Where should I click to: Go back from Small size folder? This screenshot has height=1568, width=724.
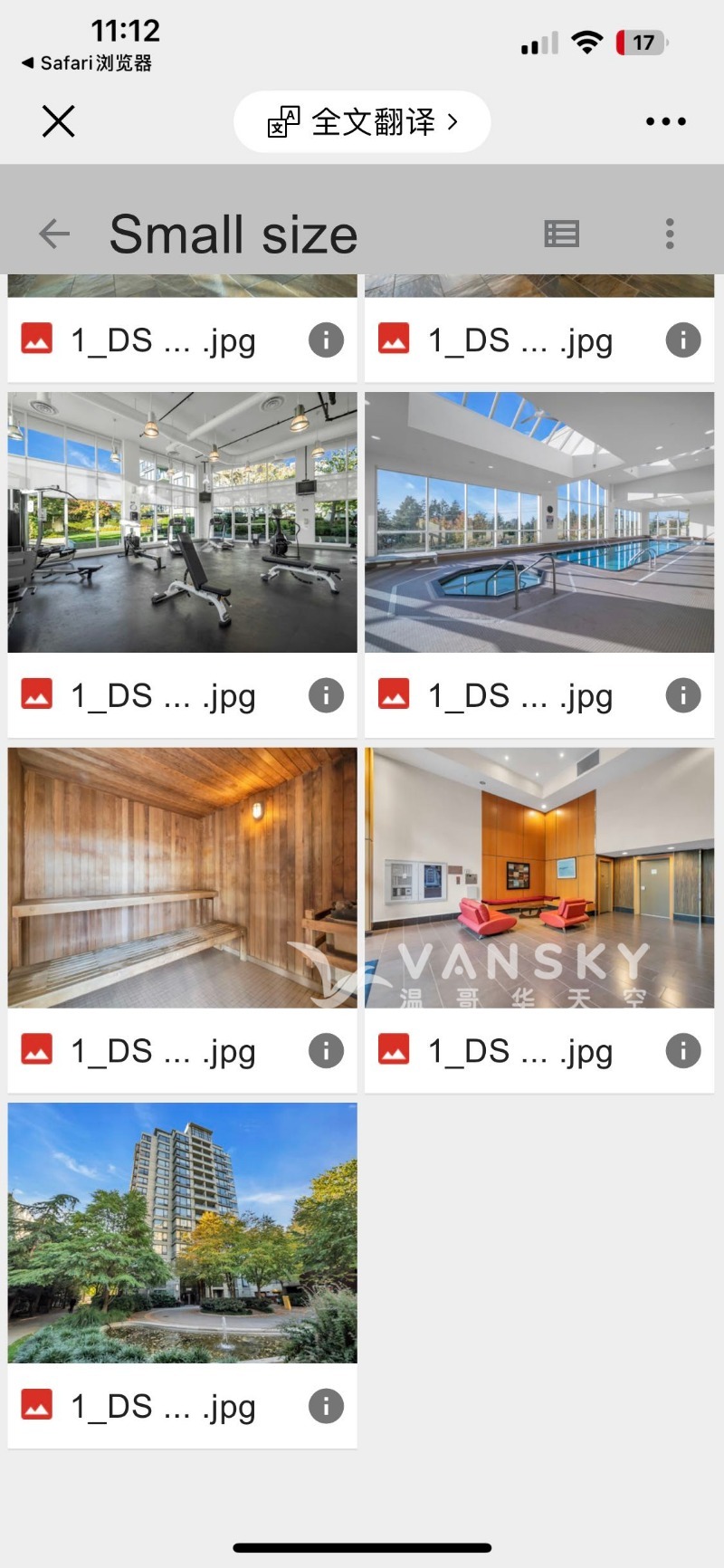(x=54, y=234)
